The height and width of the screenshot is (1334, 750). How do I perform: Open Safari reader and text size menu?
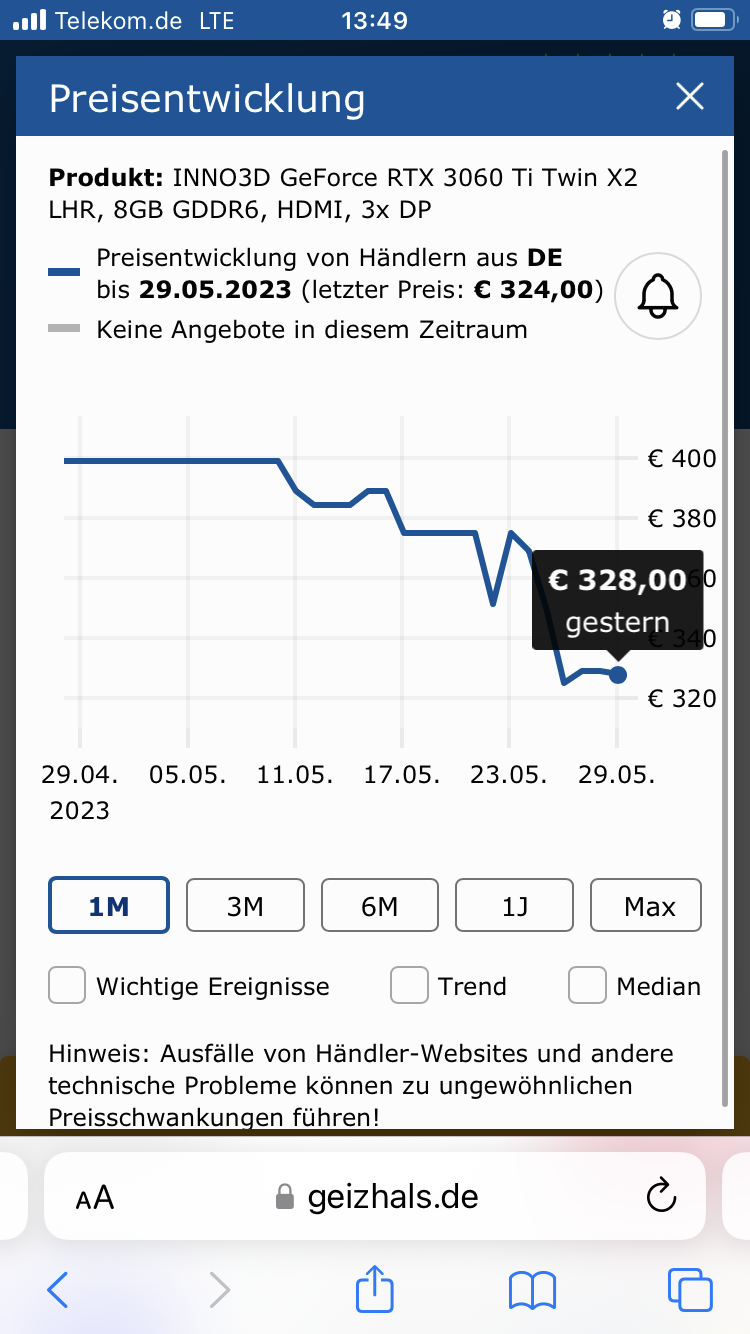95,1197
